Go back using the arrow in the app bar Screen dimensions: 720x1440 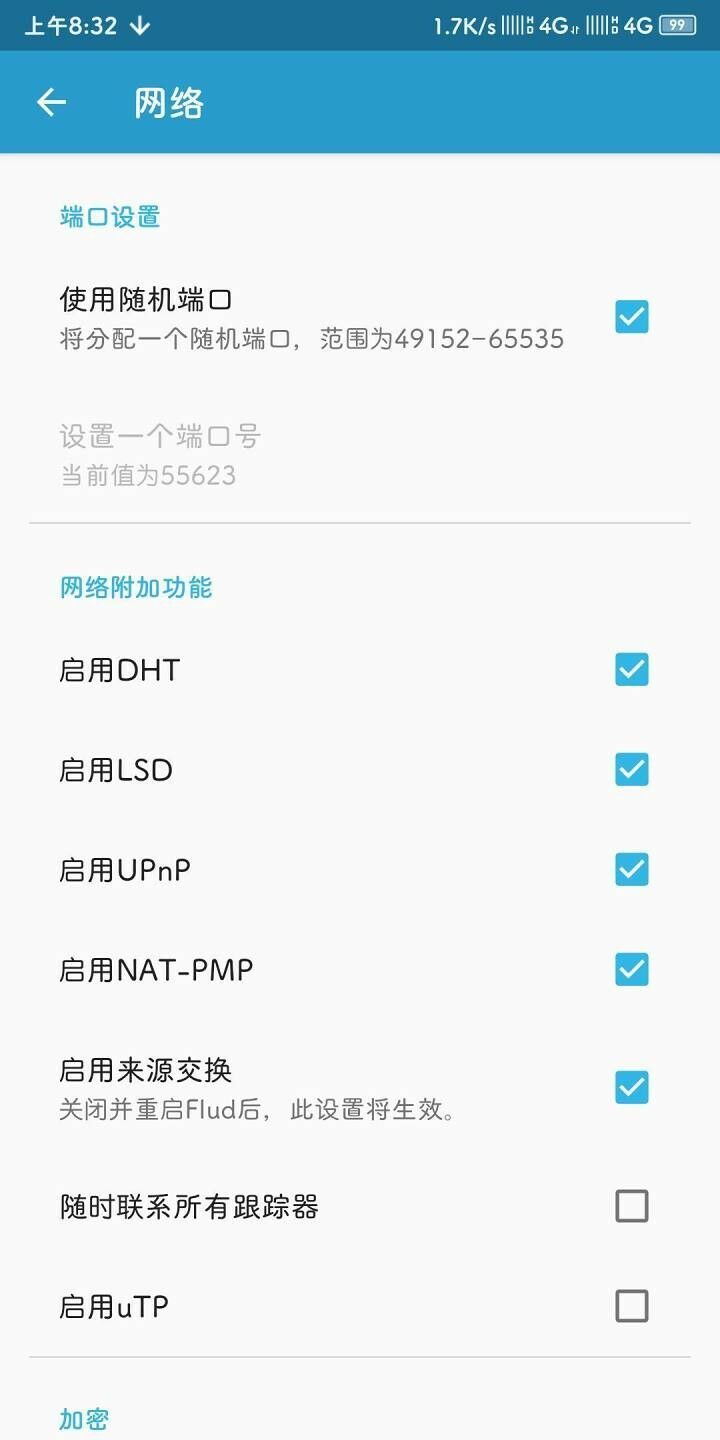tap(51, 102)
